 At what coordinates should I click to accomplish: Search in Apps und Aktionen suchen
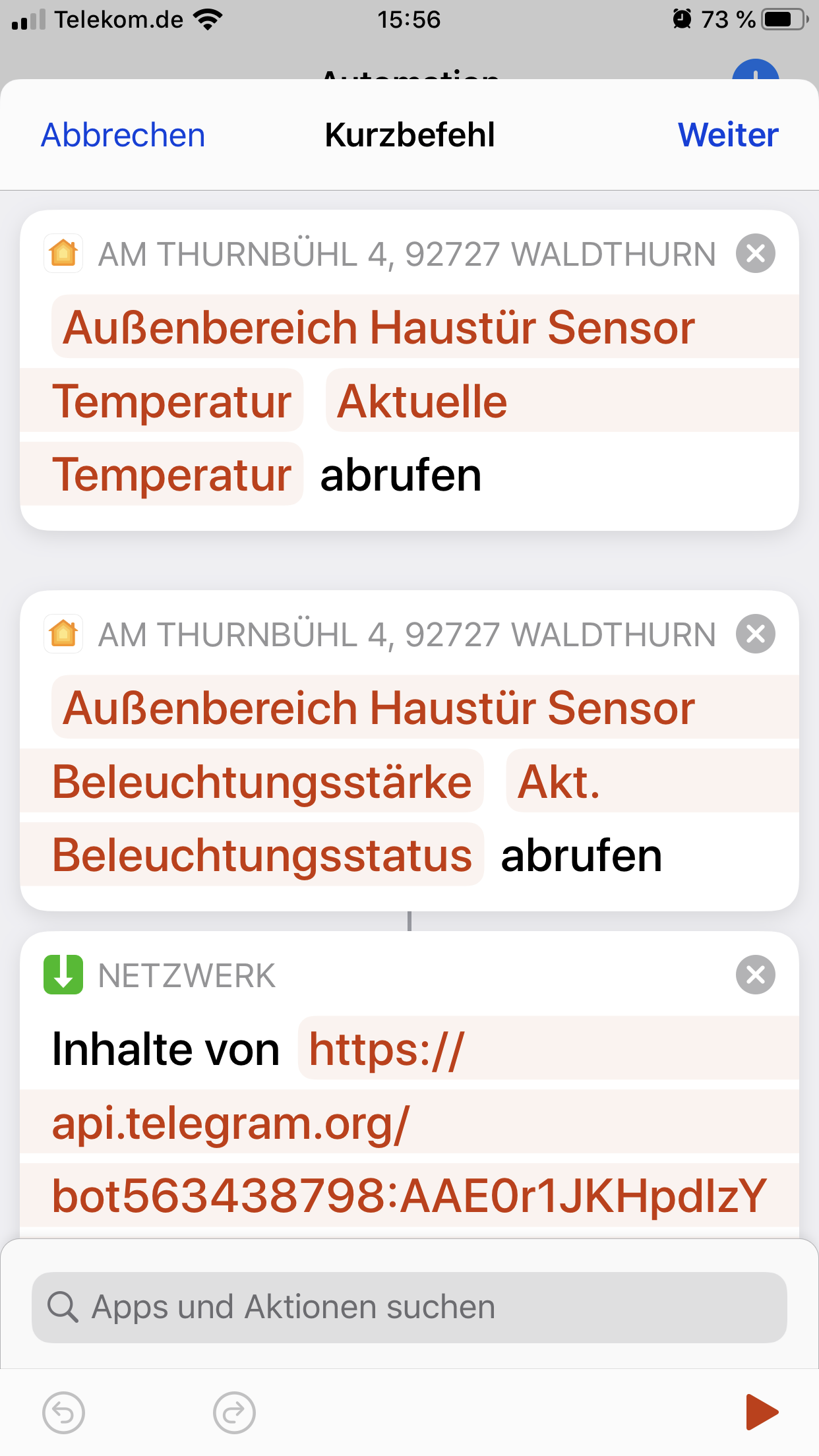409,1307
